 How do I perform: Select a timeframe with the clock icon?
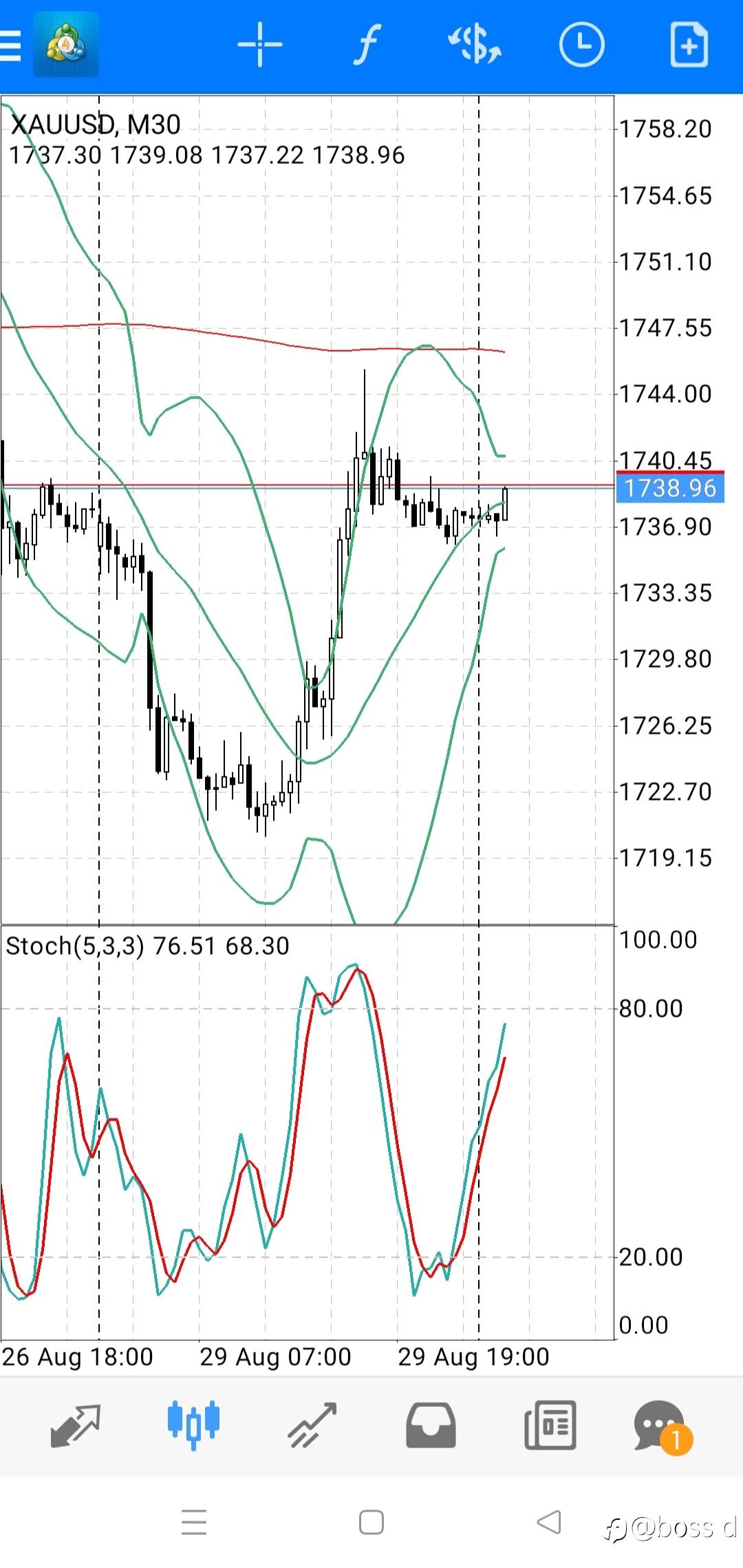click(x=582, y=45)
